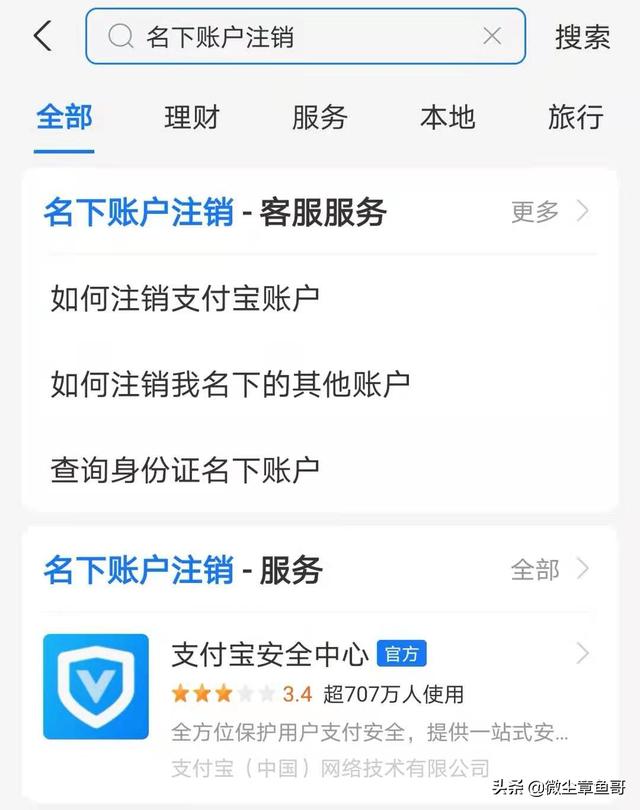Open 如何注销支付宝账户
Screen dimensions: 640x810
click(x=185, y=297)
